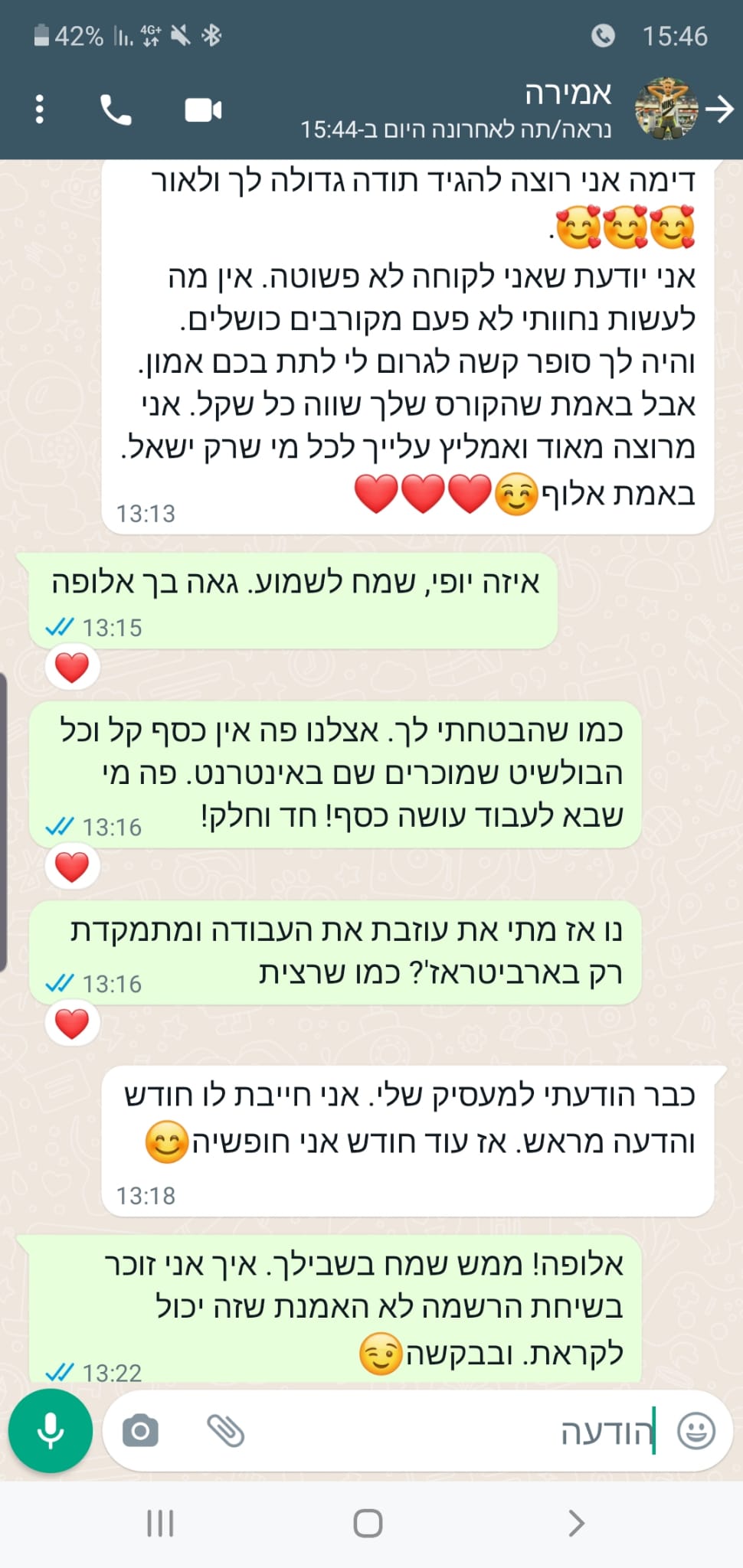Open the camera from the message bar
The width and height of the screenshot is (743, 1568).
(x=140, y=1430)
